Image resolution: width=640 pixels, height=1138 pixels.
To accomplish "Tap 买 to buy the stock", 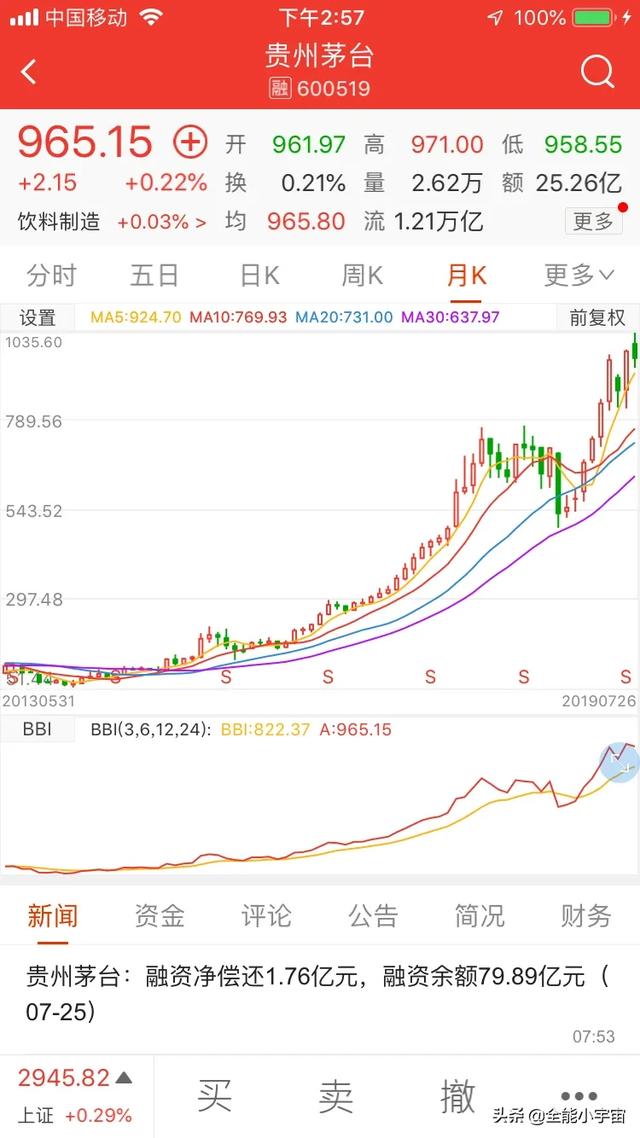I will click(214, 1097).
